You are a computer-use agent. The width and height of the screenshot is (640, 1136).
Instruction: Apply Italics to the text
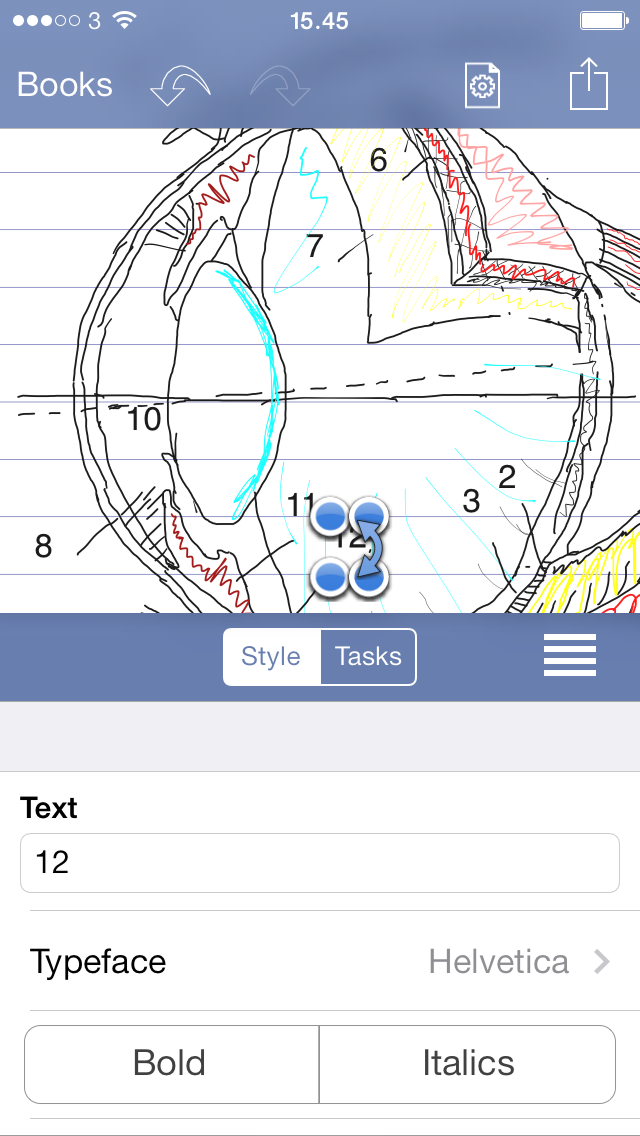(x=468, y=1063)
